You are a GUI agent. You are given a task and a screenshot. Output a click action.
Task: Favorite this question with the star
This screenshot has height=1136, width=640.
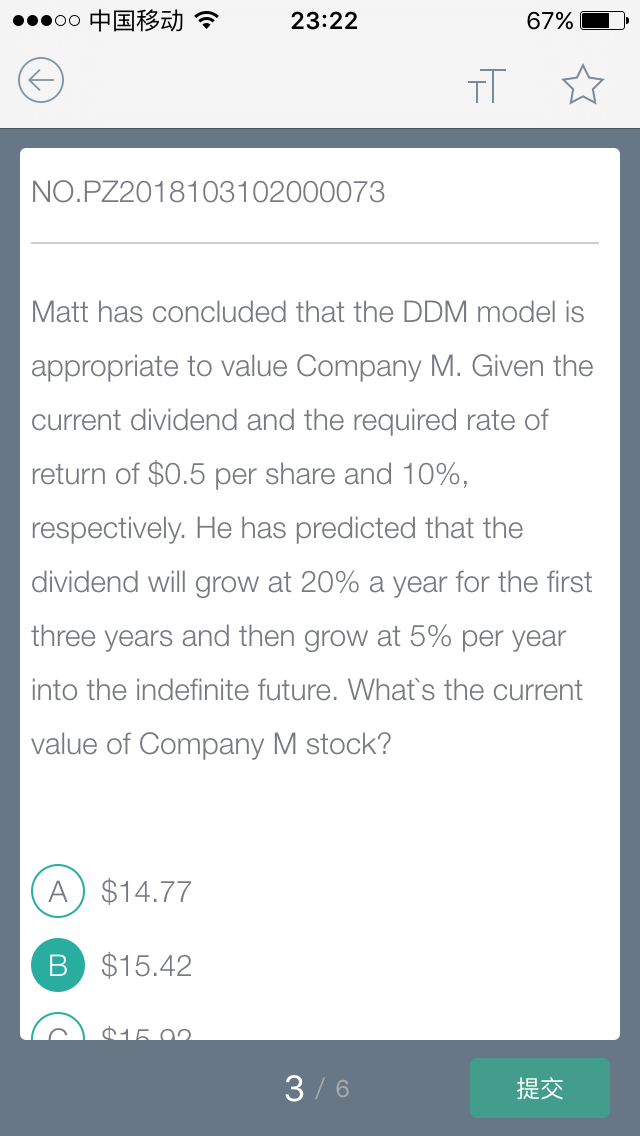583,84
